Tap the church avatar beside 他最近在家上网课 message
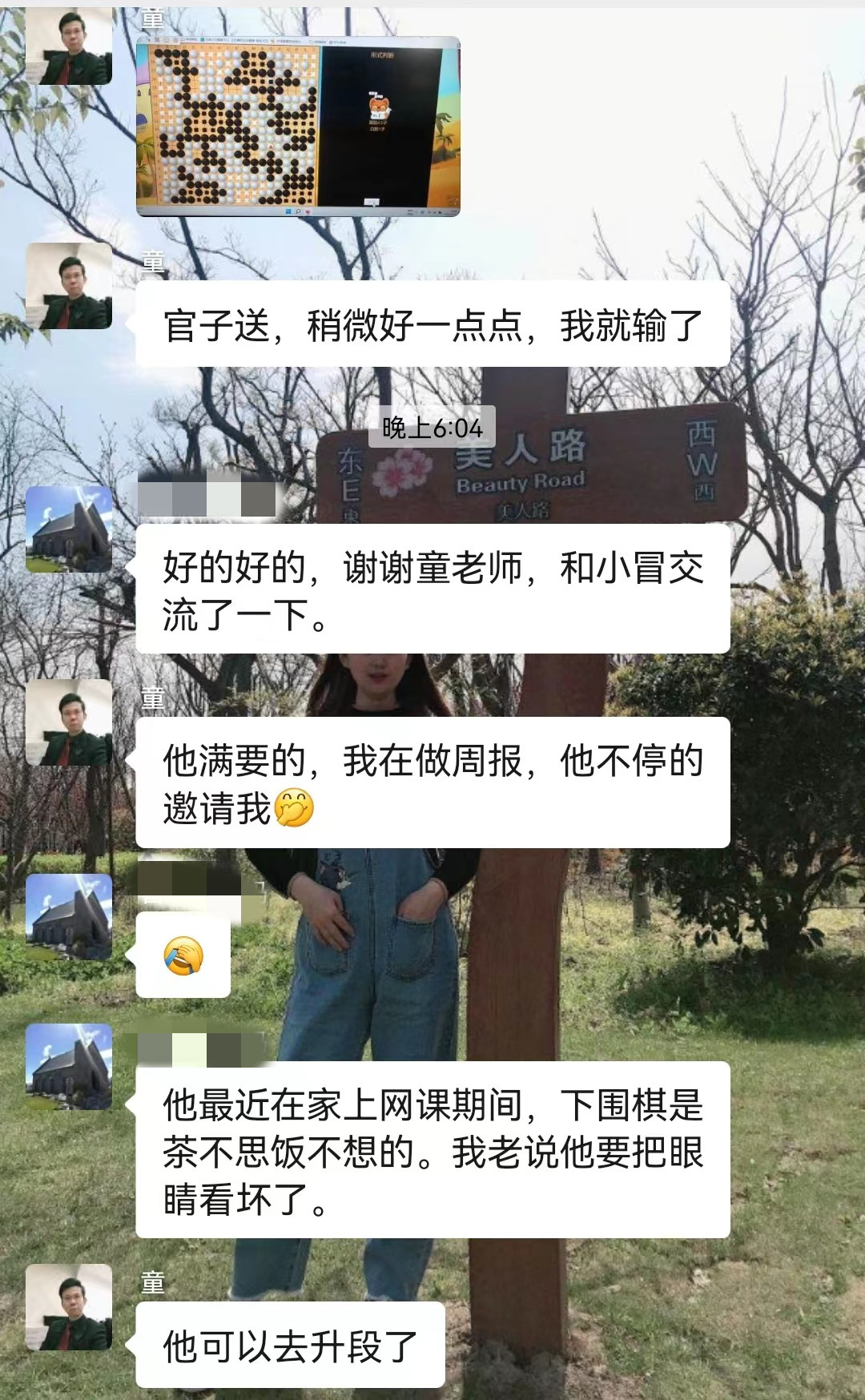 point(69,1066)
